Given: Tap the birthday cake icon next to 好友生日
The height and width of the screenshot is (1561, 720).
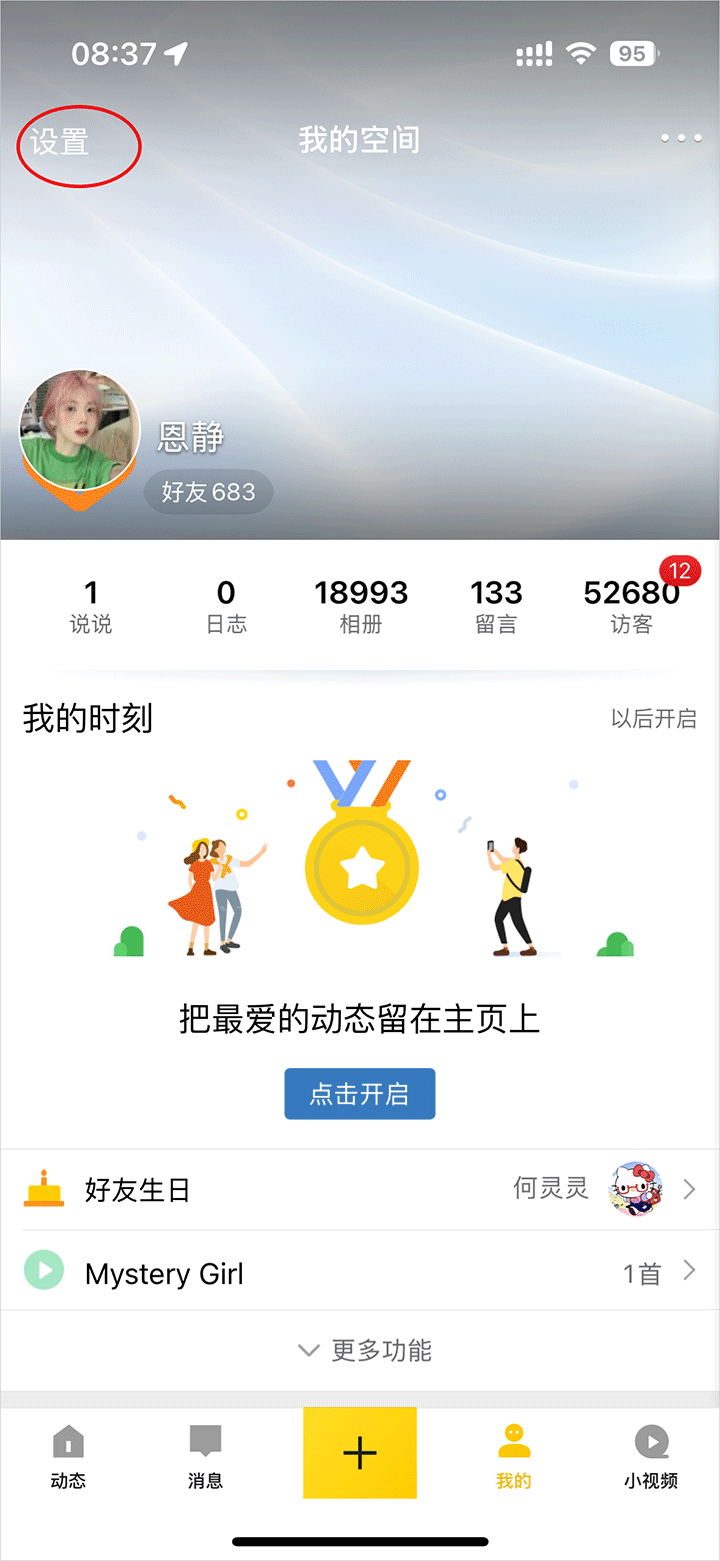Looking at the screenshot, I should click(x=44, y=1188).
